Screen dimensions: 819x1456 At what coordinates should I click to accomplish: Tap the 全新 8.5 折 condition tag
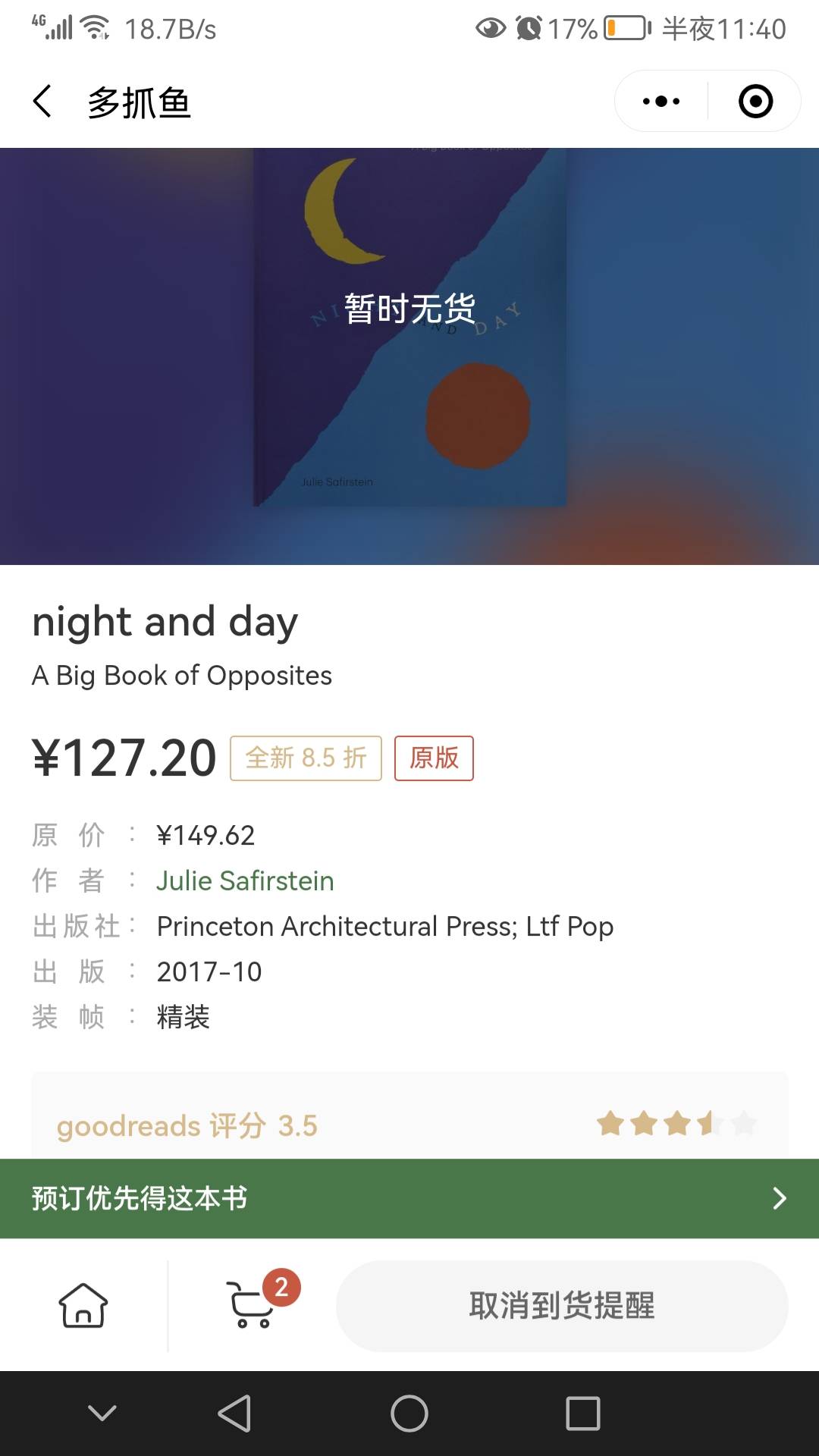(306, 758)
